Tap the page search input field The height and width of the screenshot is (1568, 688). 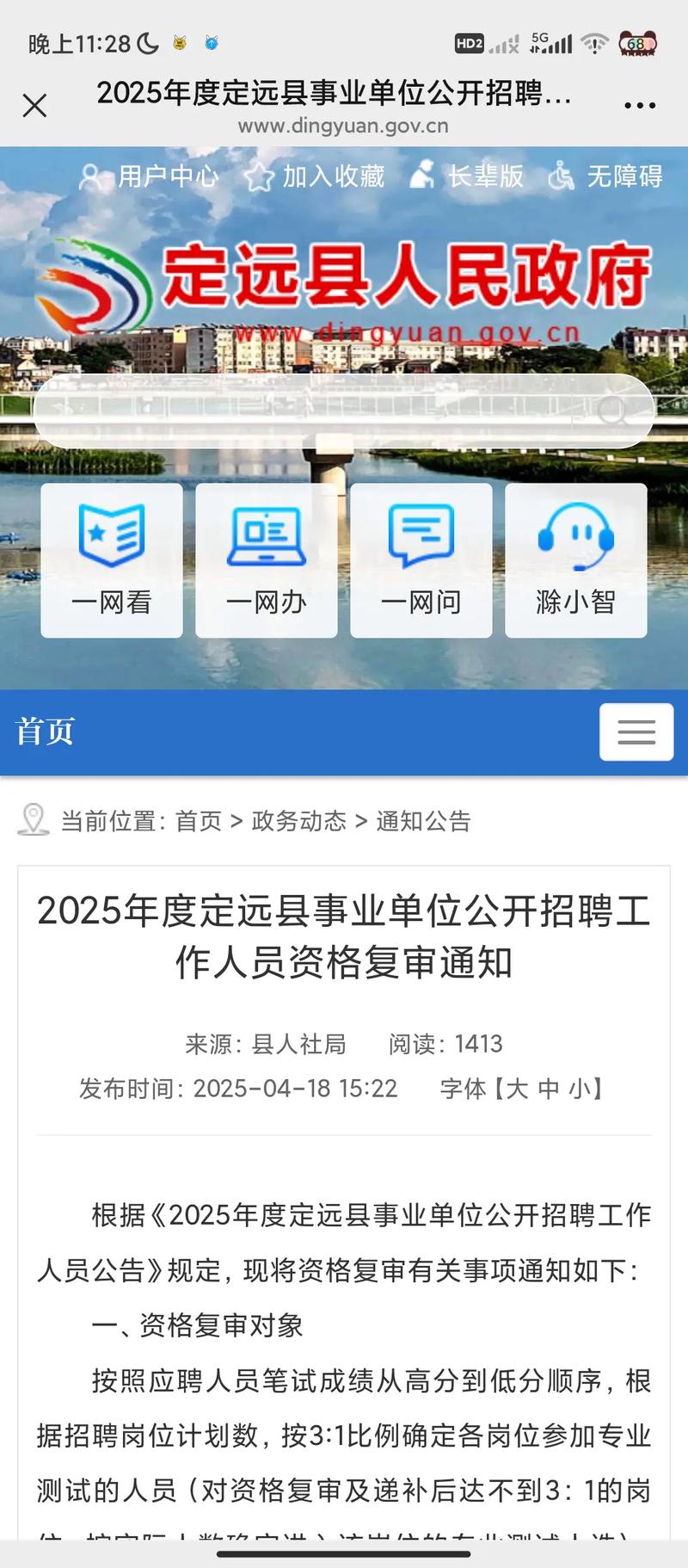[327, 412]
